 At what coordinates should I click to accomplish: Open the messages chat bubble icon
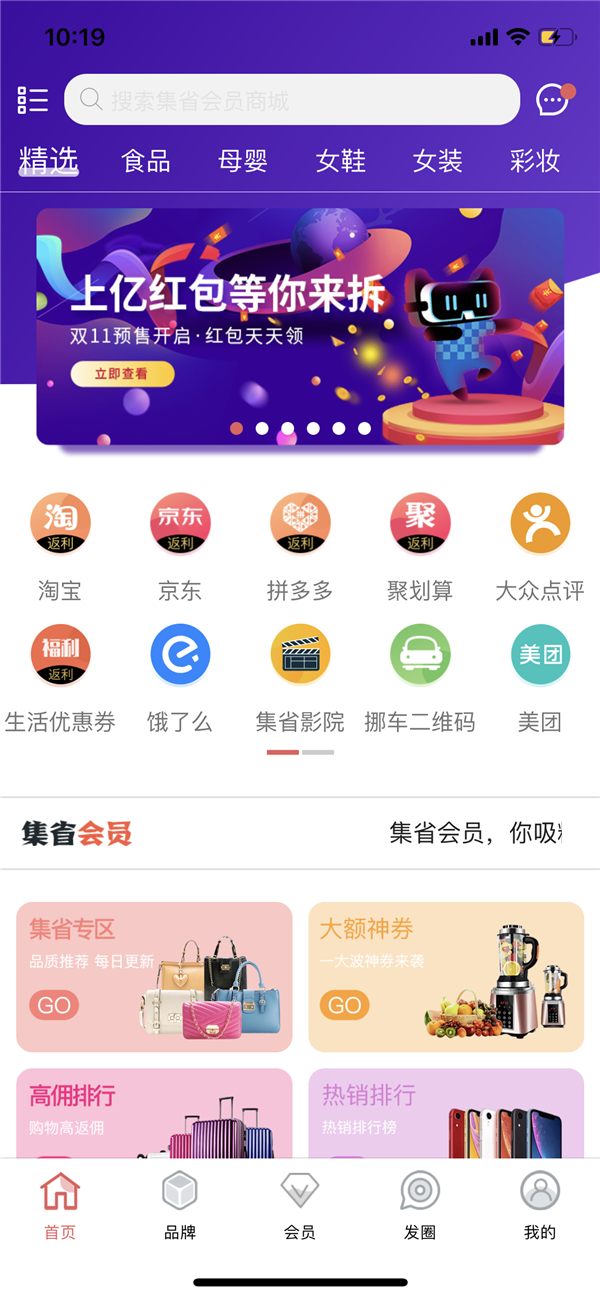pos(553,99)
